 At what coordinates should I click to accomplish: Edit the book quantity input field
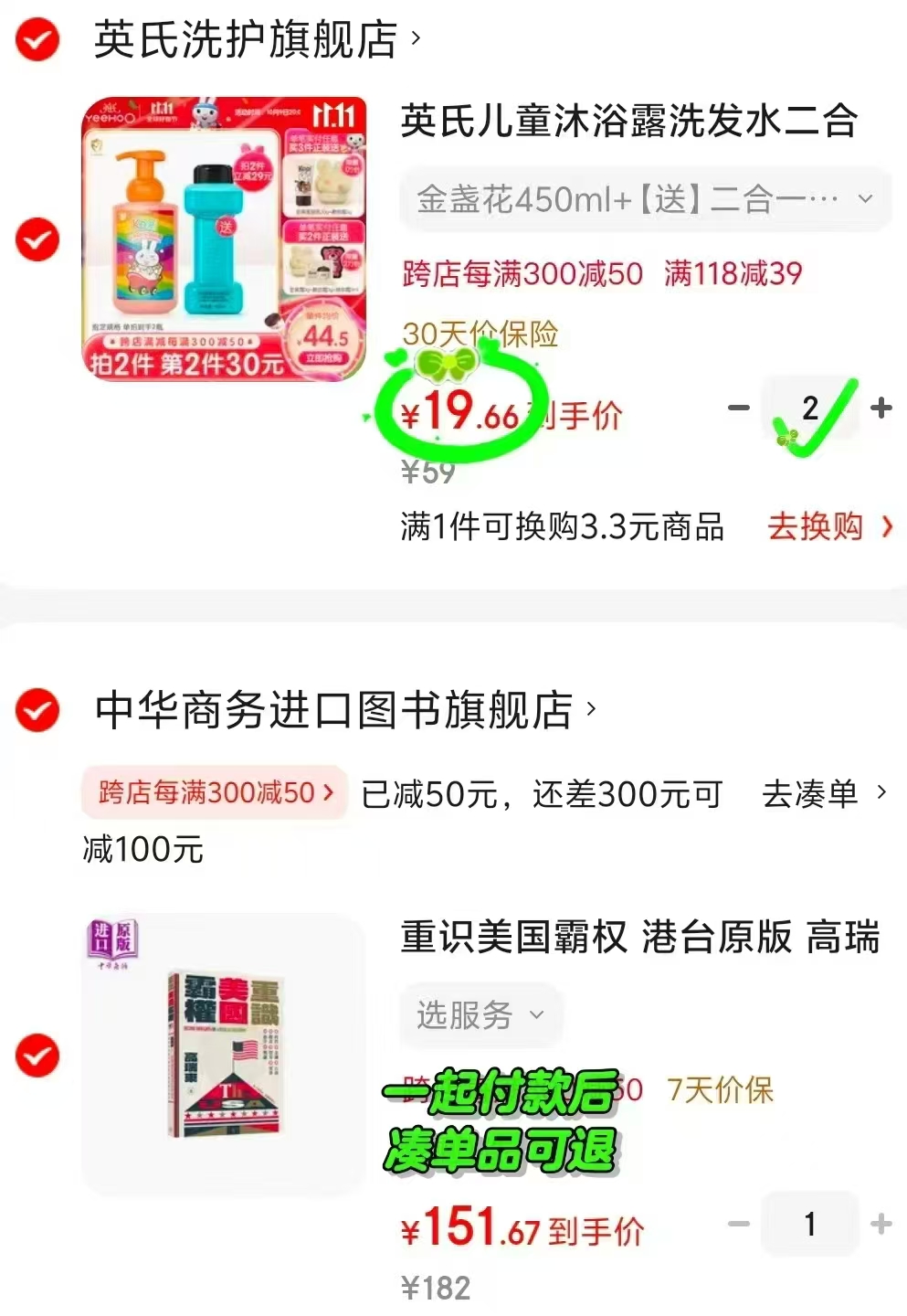[x=809, y=1225]
